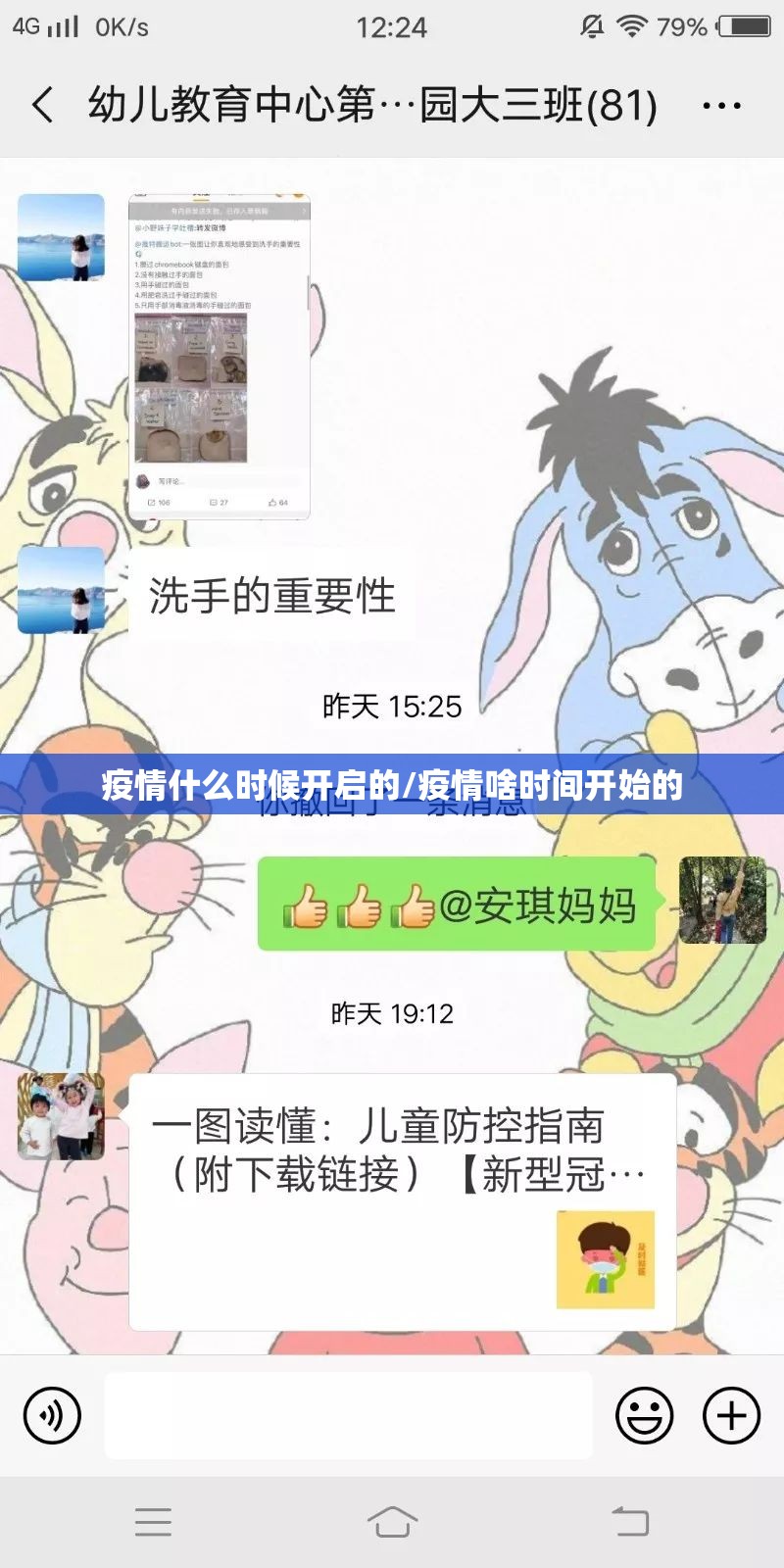784x1568 pixels.
Task: Go to the system home screen
Action: pyautogui.click(x=392, y=1521)
